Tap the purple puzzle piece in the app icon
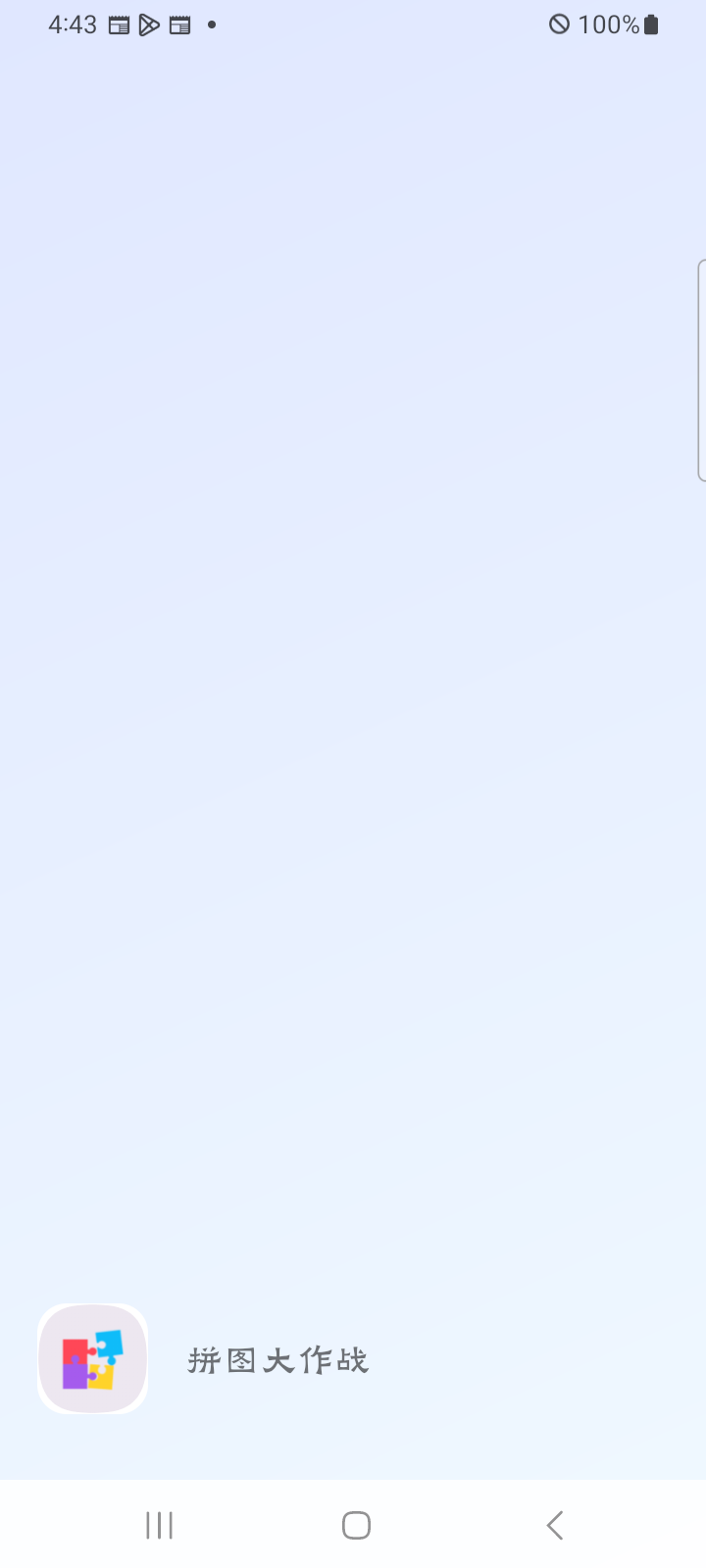Image resolution: width=706 pixels, height=1568 pixels. 76,1375
